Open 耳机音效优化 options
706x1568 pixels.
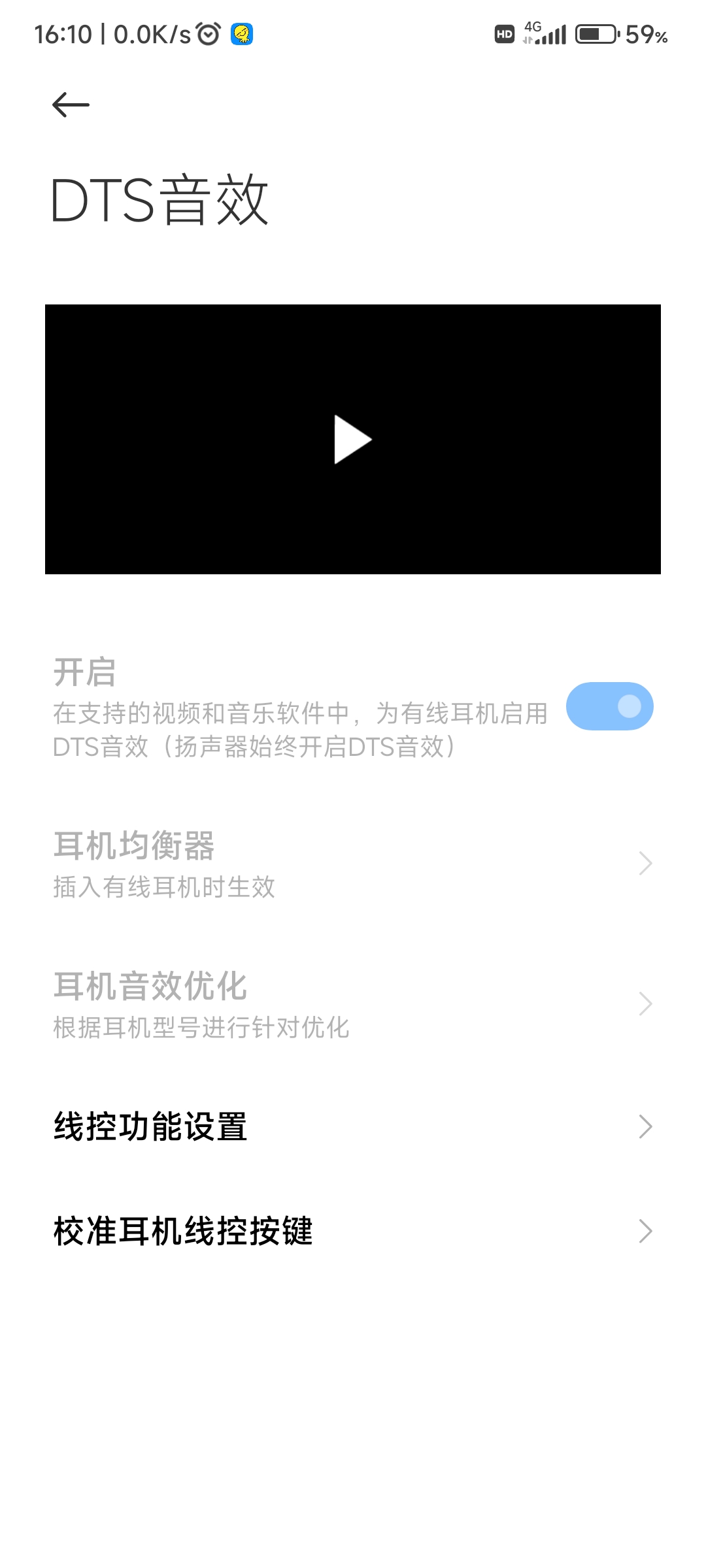coord(353,1004)
